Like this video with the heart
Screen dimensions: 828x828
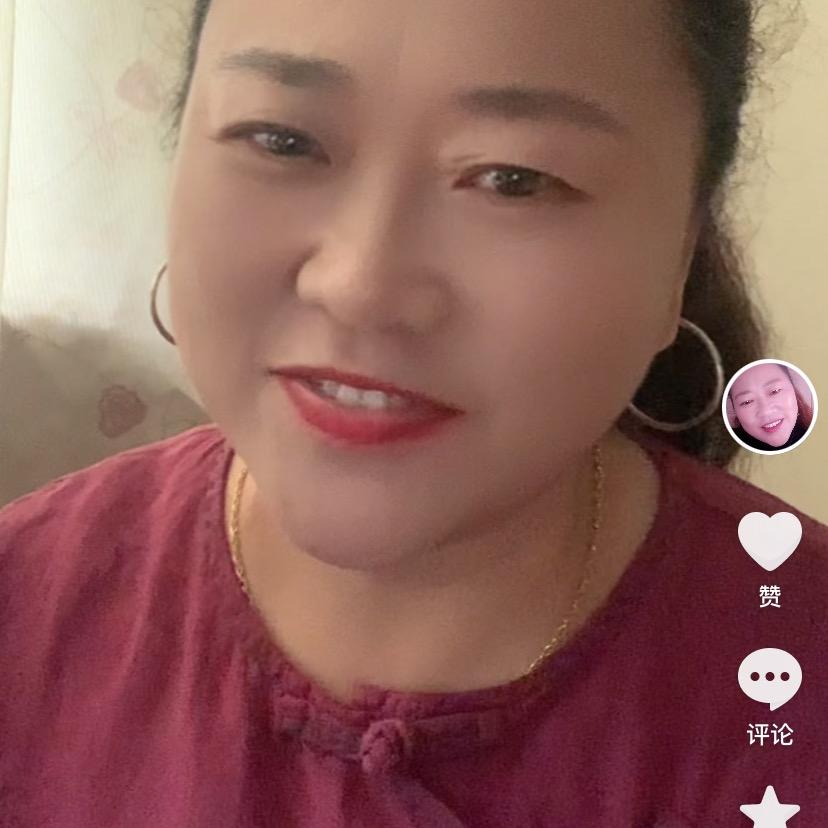coord(769,541)
